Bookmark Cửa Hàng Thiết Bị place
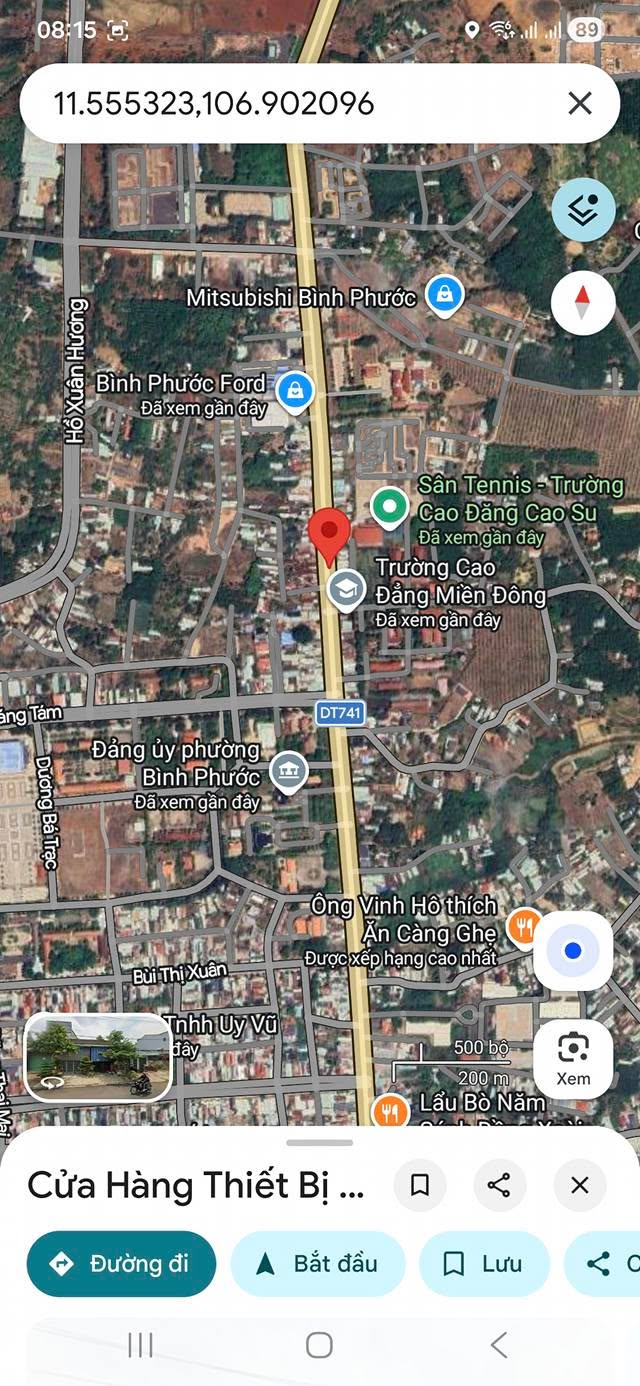 tap(420, 1185)
